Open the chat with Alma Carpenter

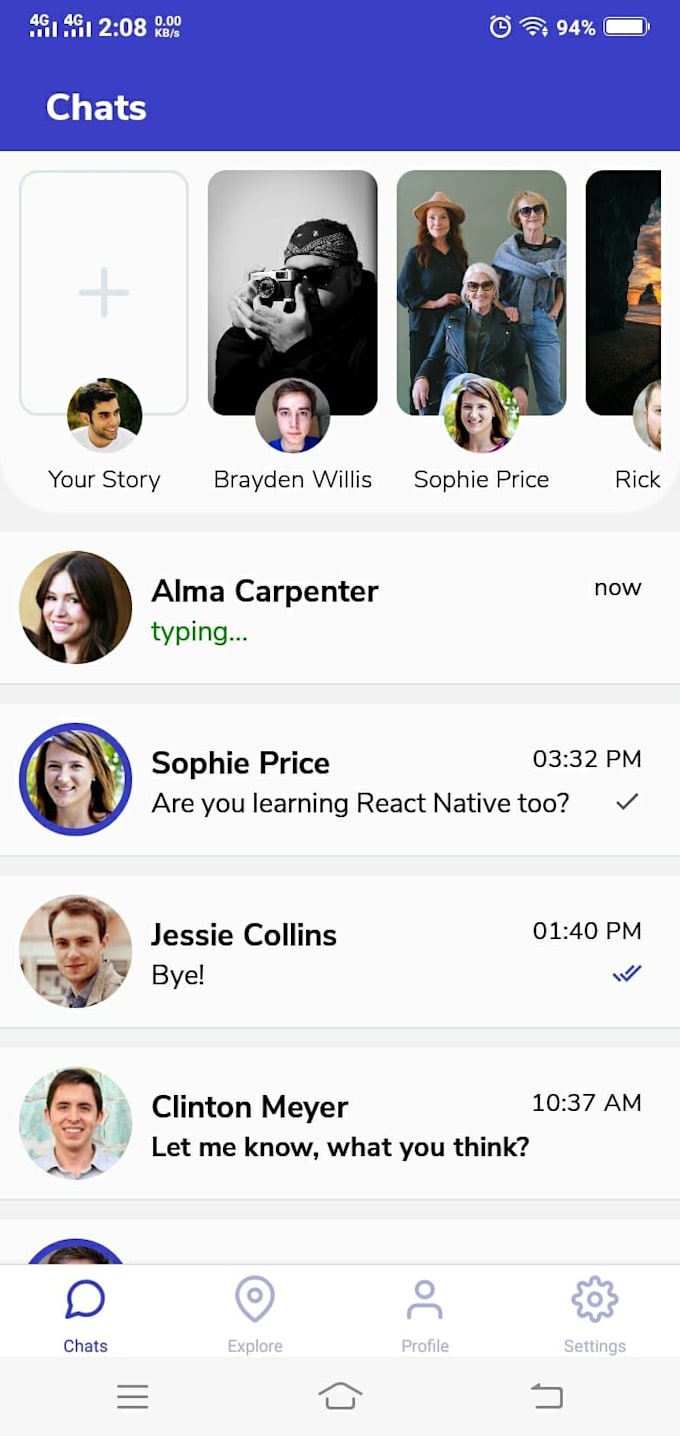pos(340,608)
